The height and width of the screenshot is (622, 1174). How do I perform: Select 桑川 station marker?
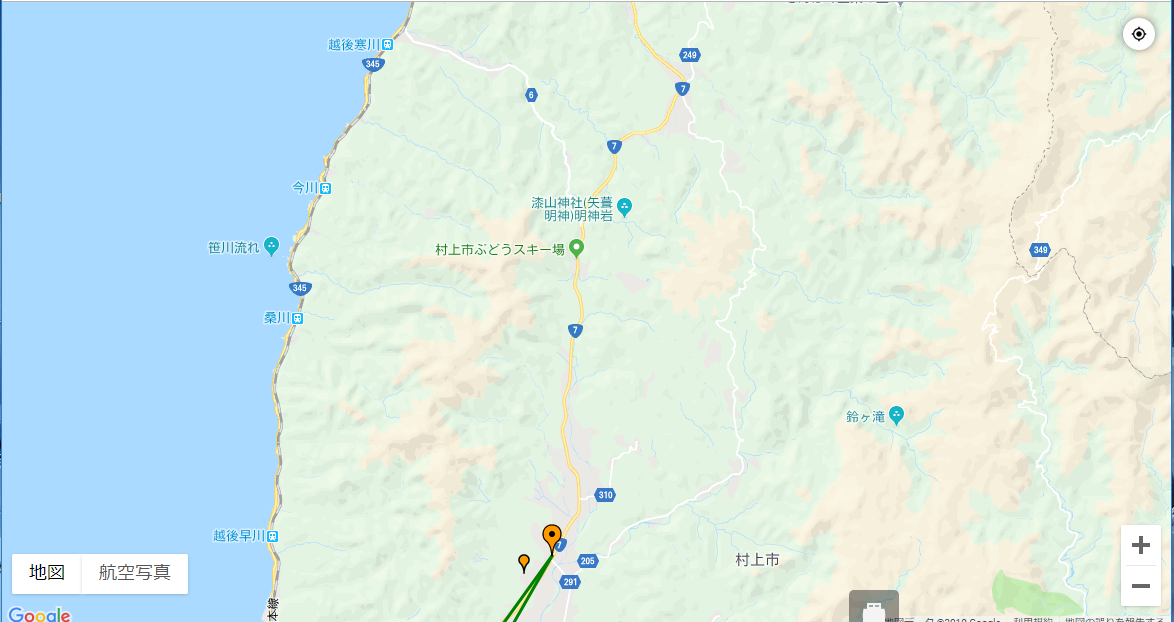pyautogui.click(x=297, y=317)
